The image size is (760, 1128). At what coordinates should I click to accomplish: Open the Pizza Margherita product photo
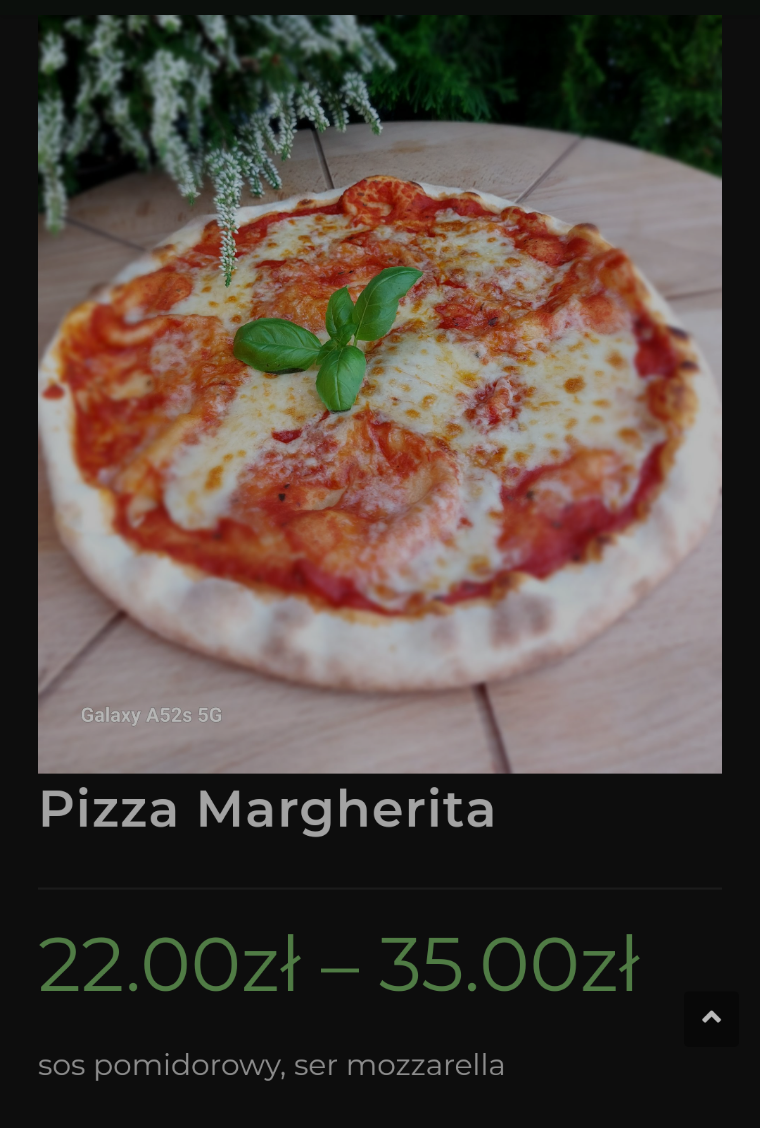(x=380, y=394)
